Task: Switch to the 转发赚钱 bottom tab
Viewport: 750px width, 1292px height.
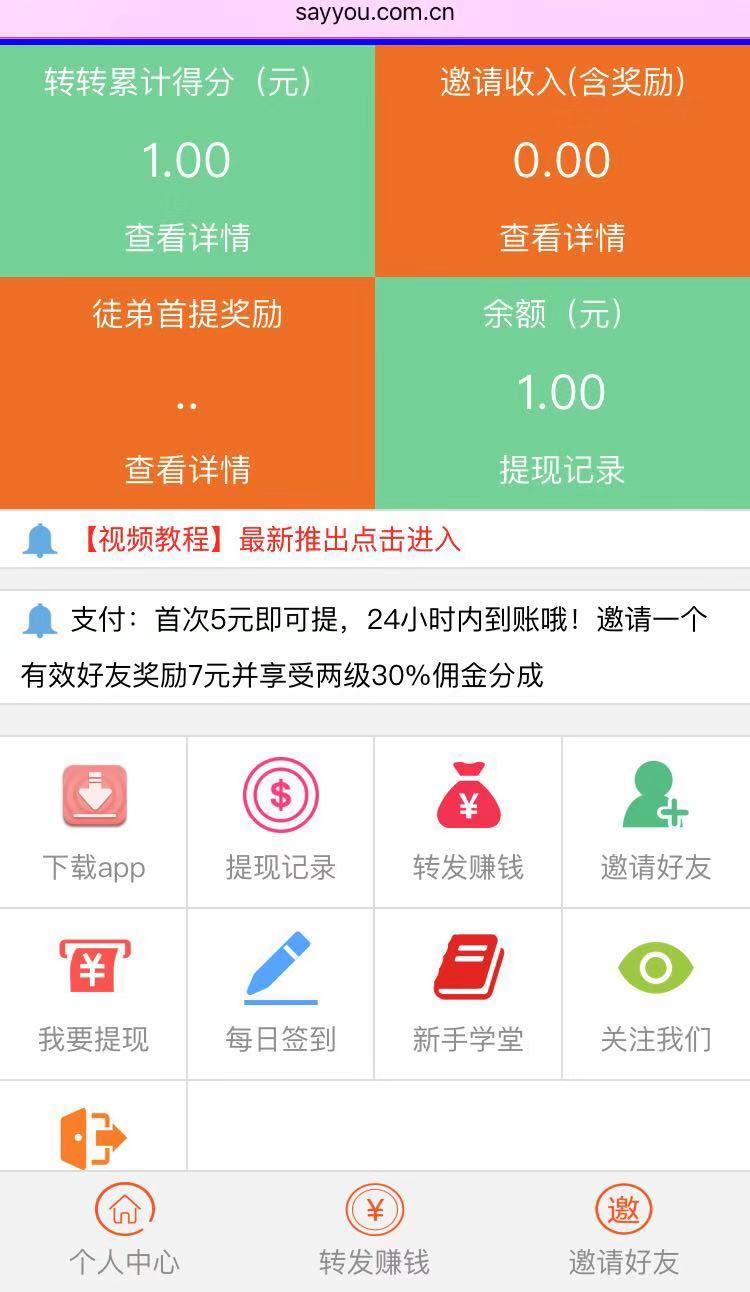Action: click(374, 1230)
